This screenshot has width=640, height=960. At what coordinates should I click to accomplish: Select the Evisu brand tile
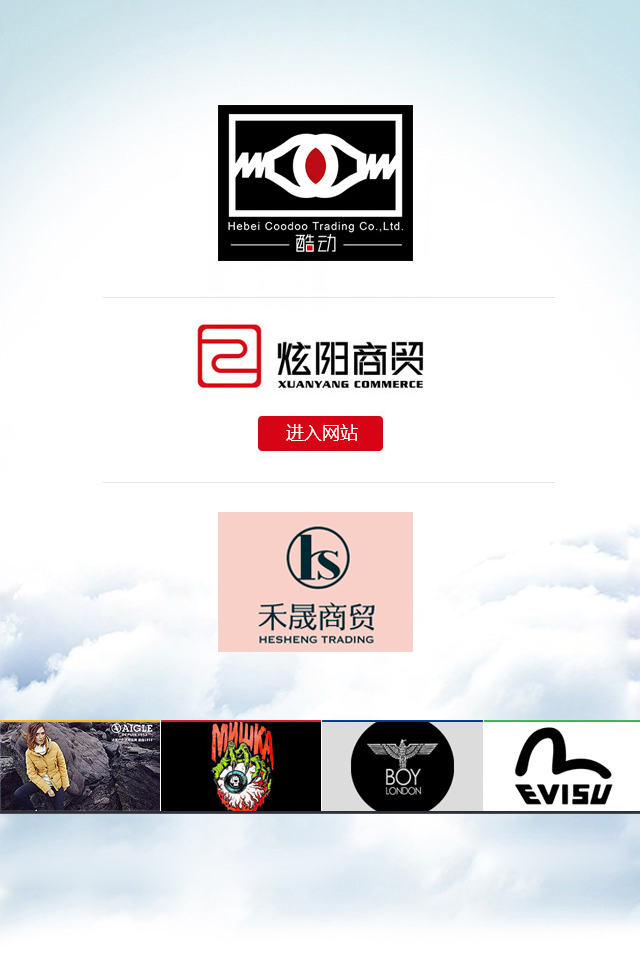pos(562,766)
